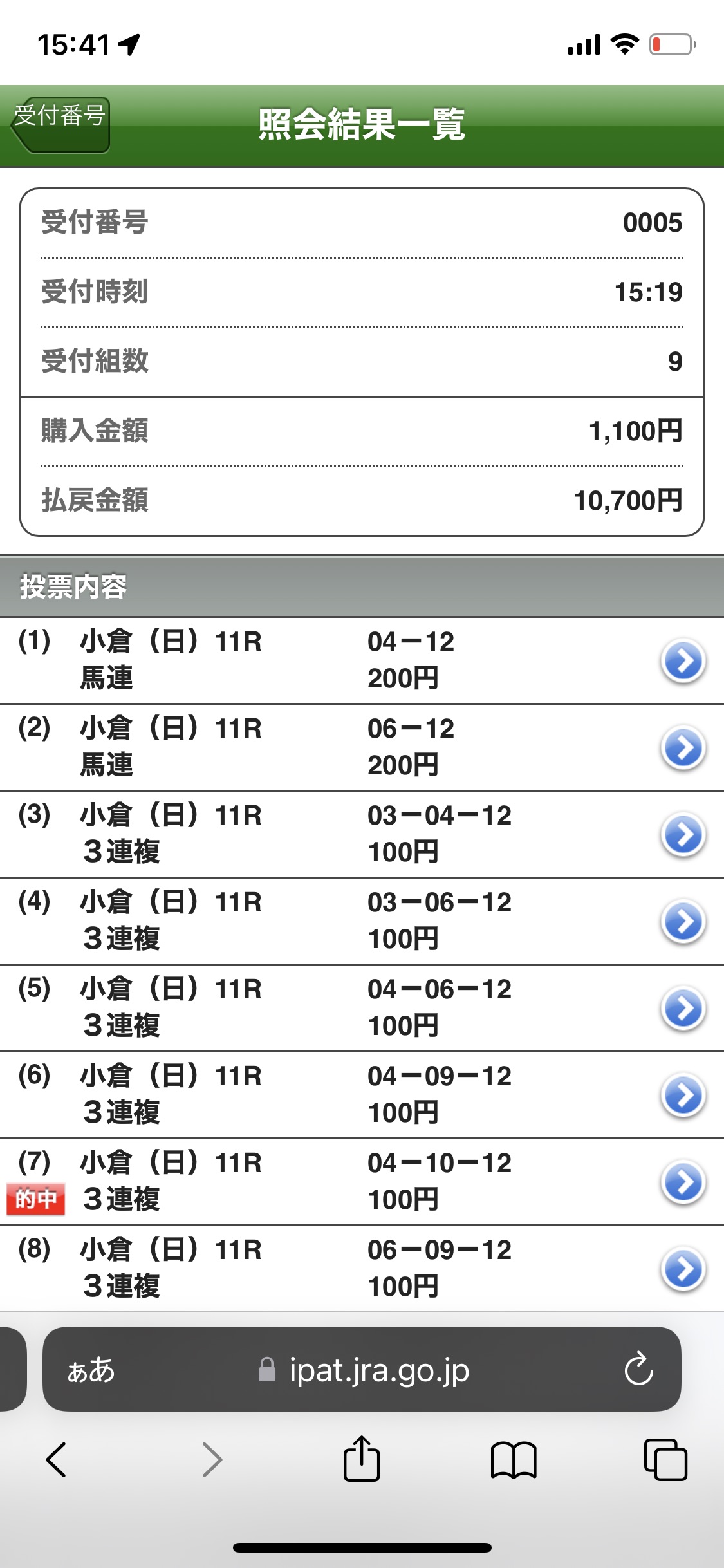Show all open tabs
This screenshot has width=724, height=1568.
[x=665, y=1459]
